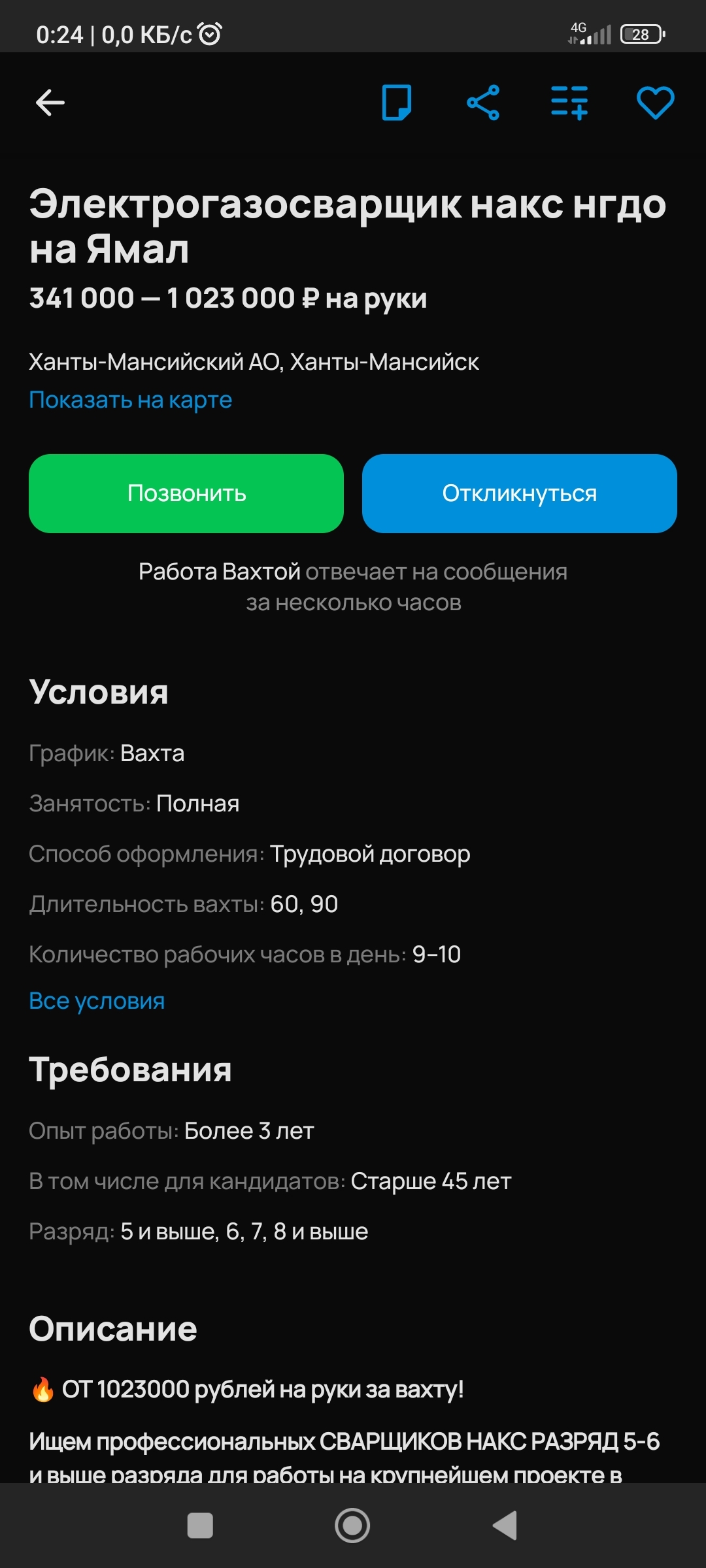Tap "Откликнуться" to apply

click(x=520, y=493)
